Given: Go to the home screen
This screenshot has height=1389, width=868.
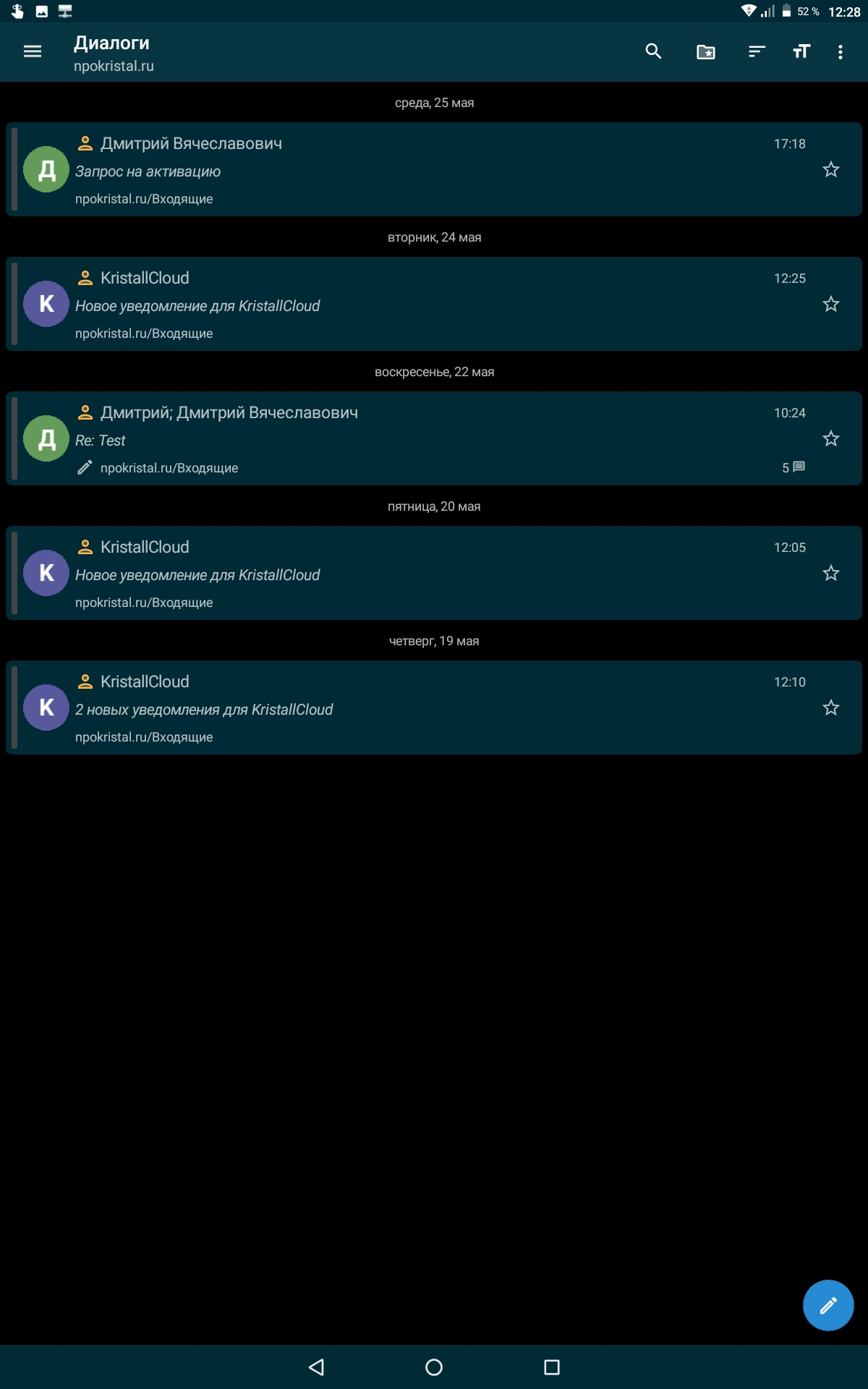Looking at the screenshot, I should (434, 1367).
